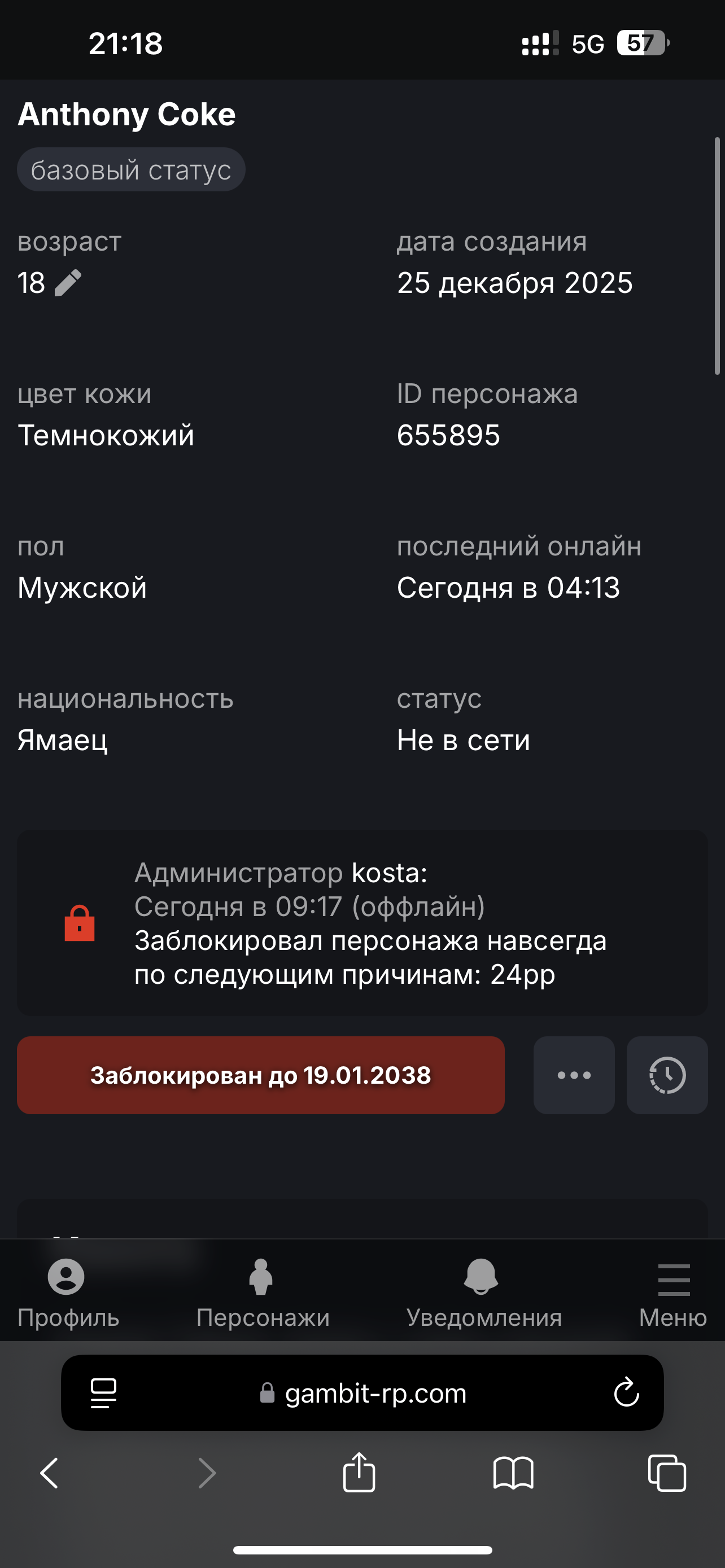The width and height of the screenshot is (725, 1568).
Task: Open Safari bookmarks
Action: 513,1474
